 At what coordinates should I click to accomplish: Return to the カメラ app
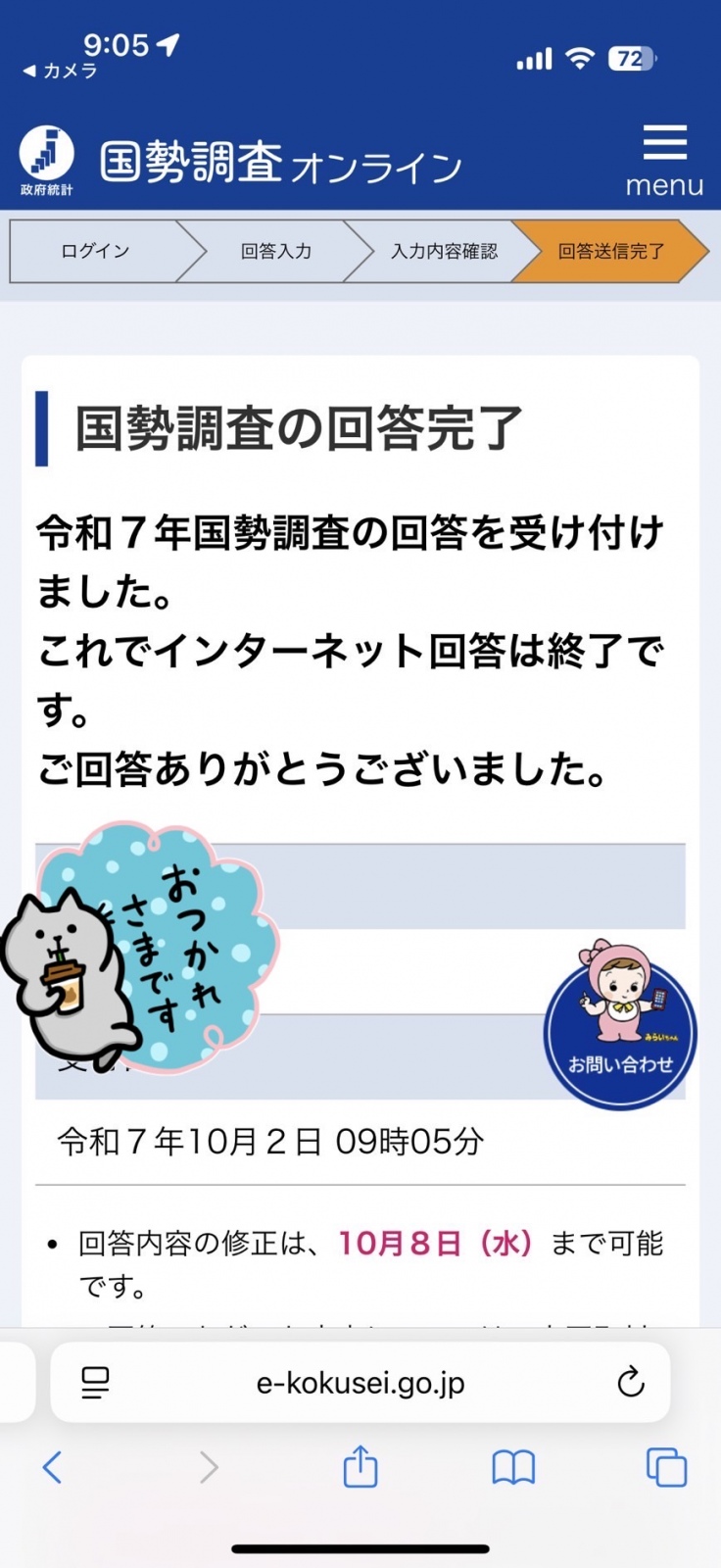(x=61, y=71)
